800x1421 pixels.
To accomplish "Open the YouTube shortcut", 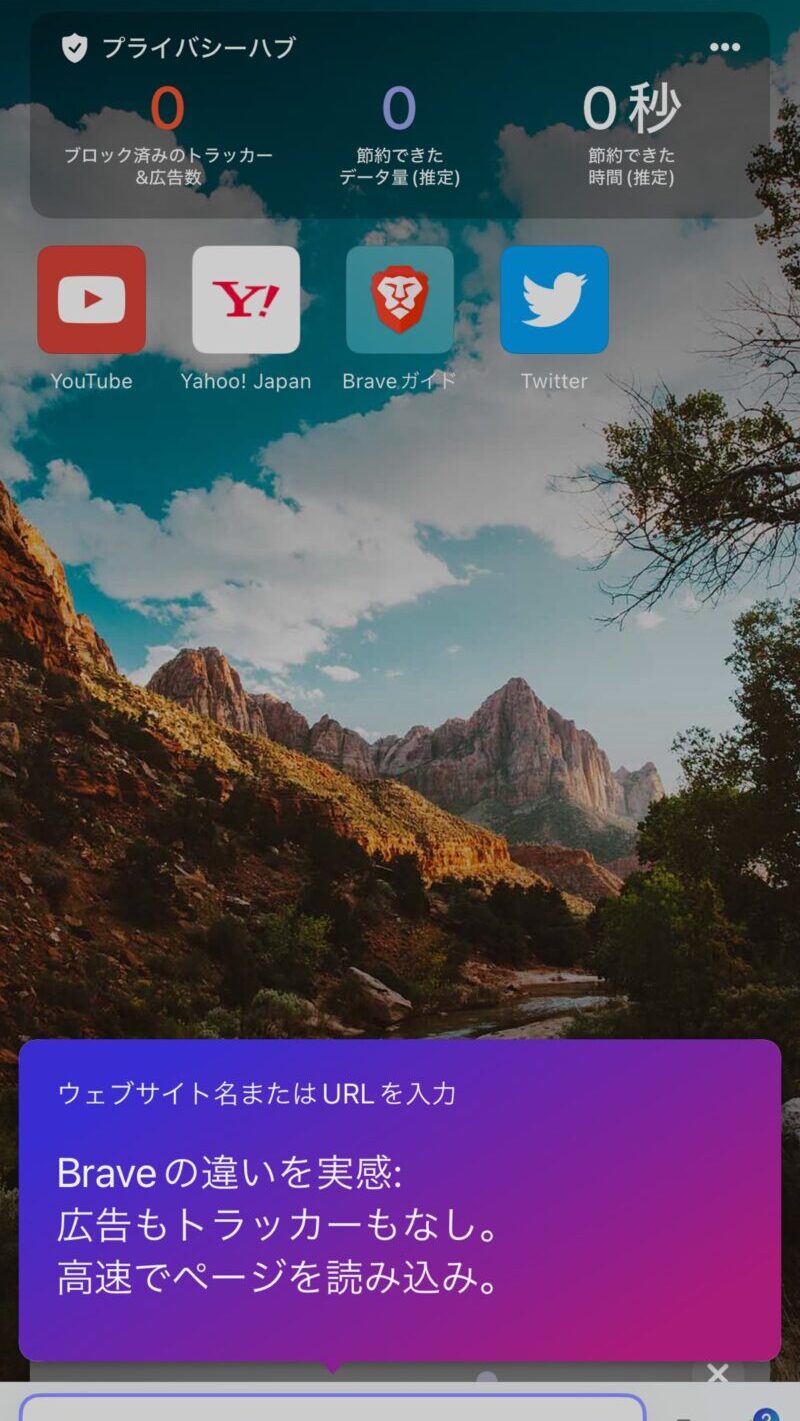I will click(91, 300).
